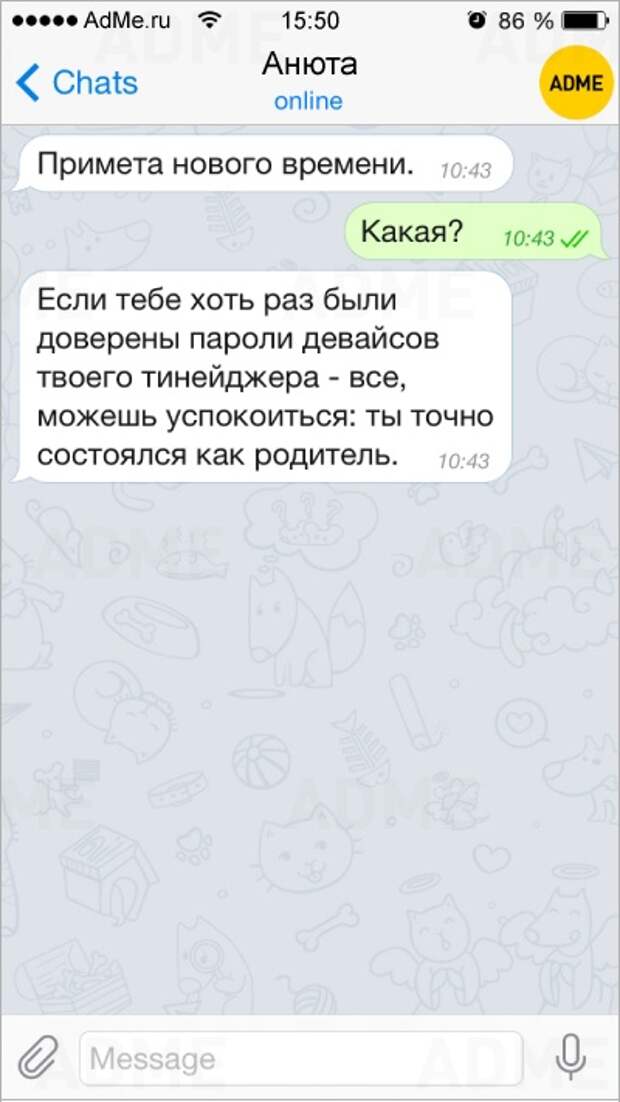Go back to Chats list
620x1102 pixels.
[x=77, y=83]
